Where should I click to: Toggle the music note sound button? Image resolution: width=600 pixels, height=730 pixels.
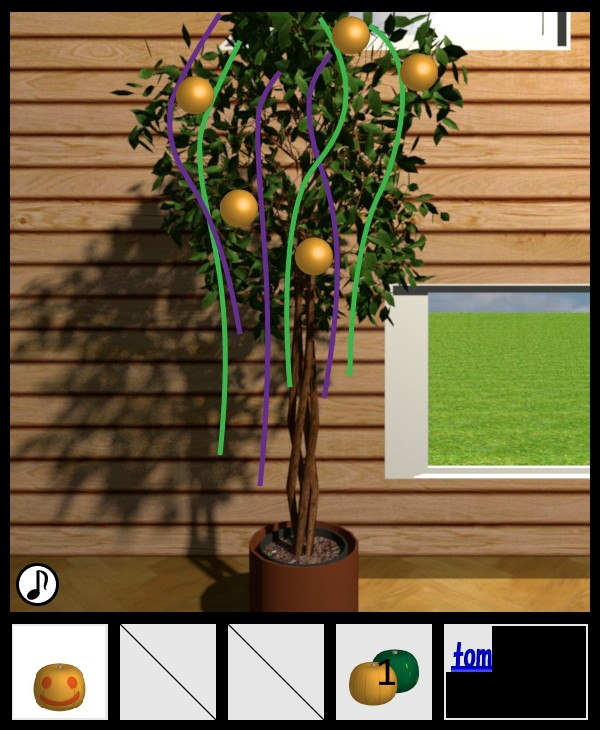click(37, 584)
